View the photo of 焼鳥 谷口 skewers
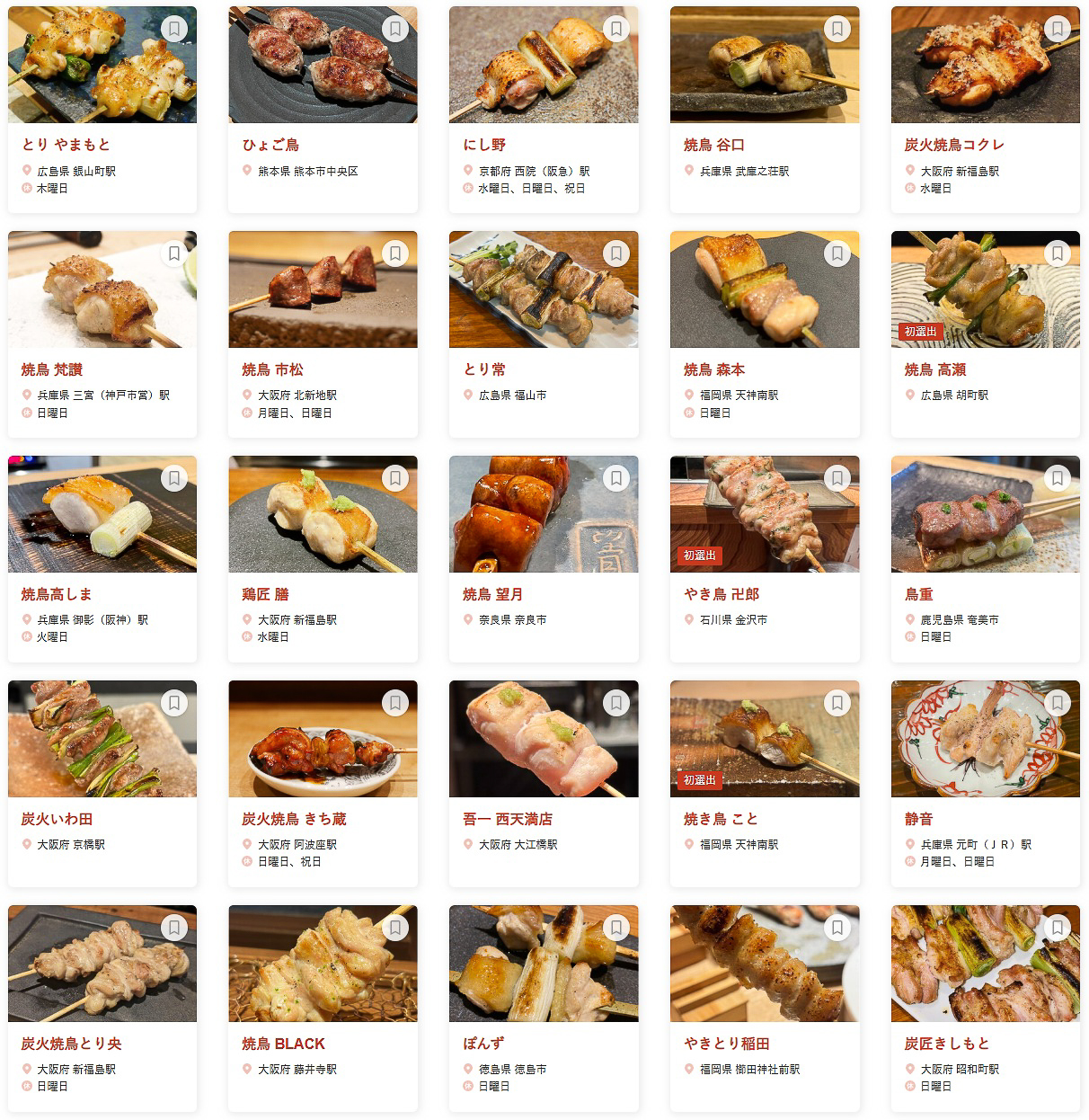The image size is (1089, 1120). click(x=764, y=64)
